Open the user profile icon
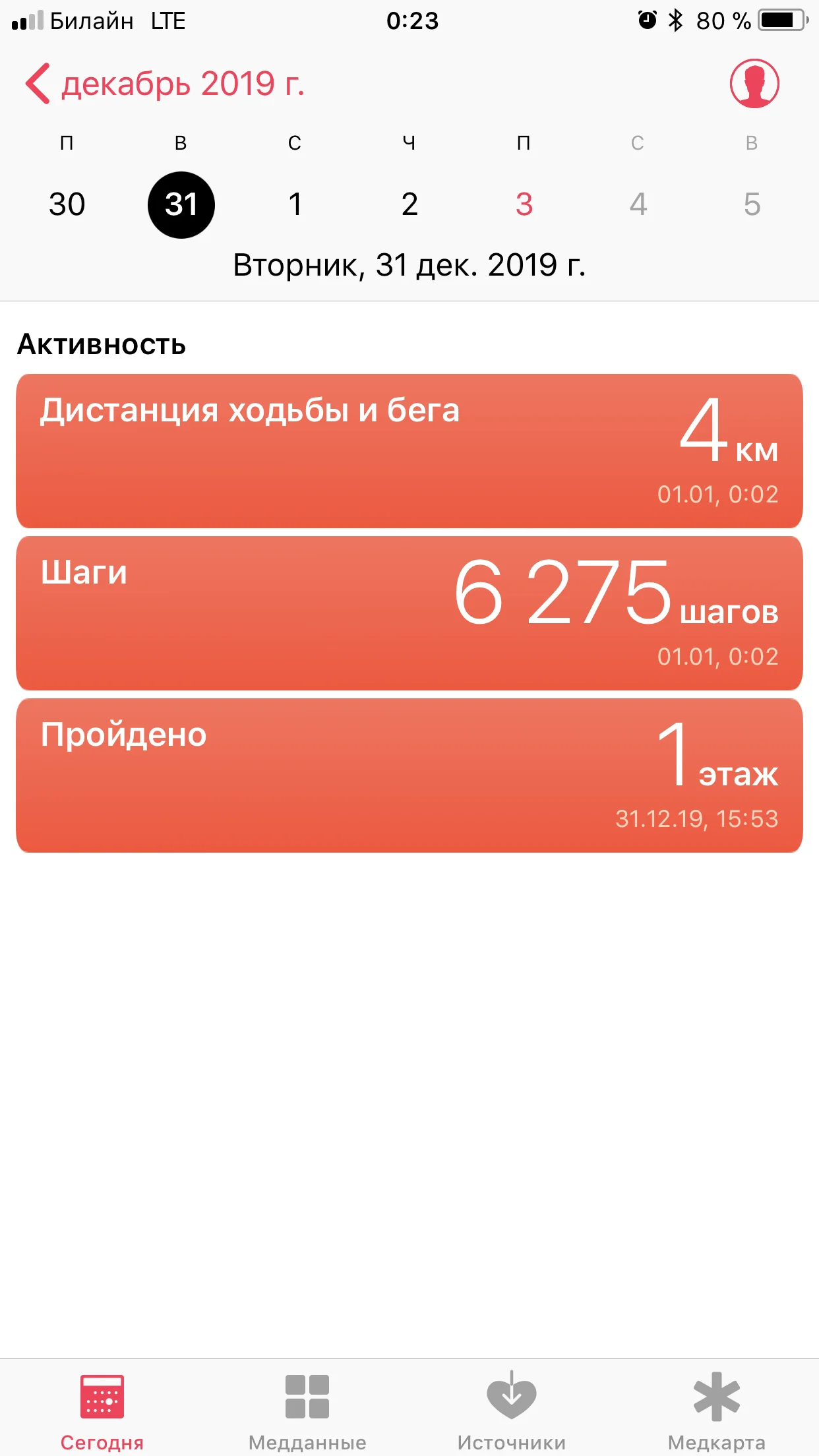Viewport: 819px width, 1456px height. (754, 84)
